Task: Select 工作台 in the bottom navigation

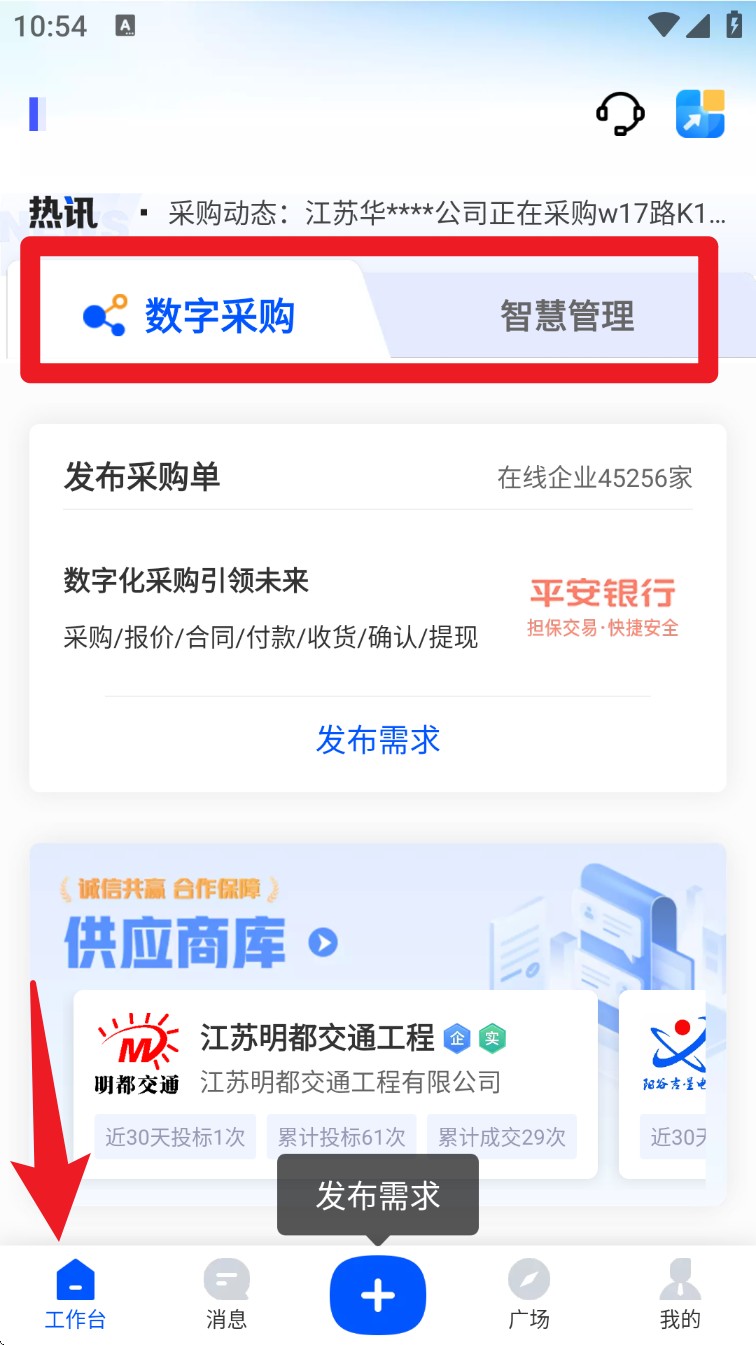Action: [x=75, y=1295]
